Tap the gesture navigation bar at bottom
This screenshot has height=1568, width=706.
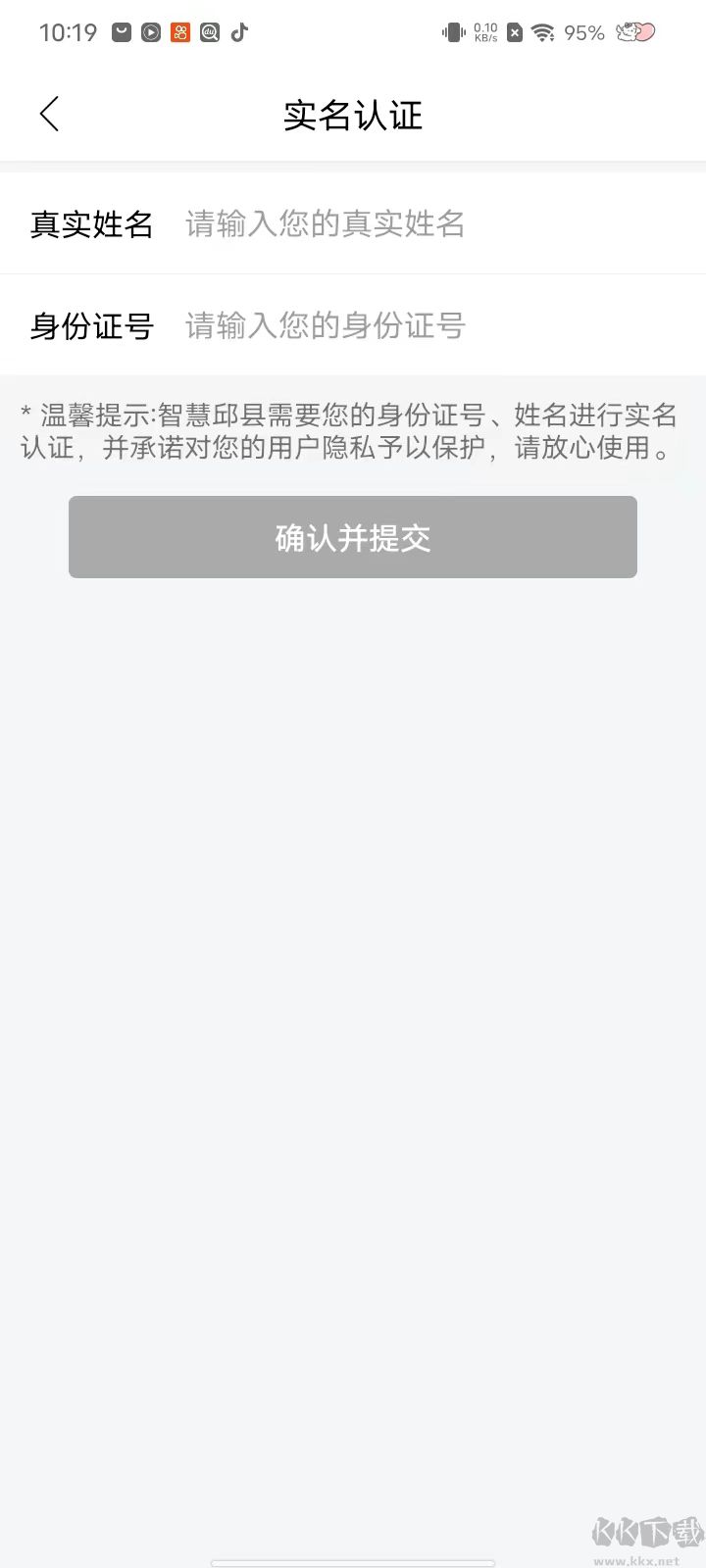[x=352, y=1560]
